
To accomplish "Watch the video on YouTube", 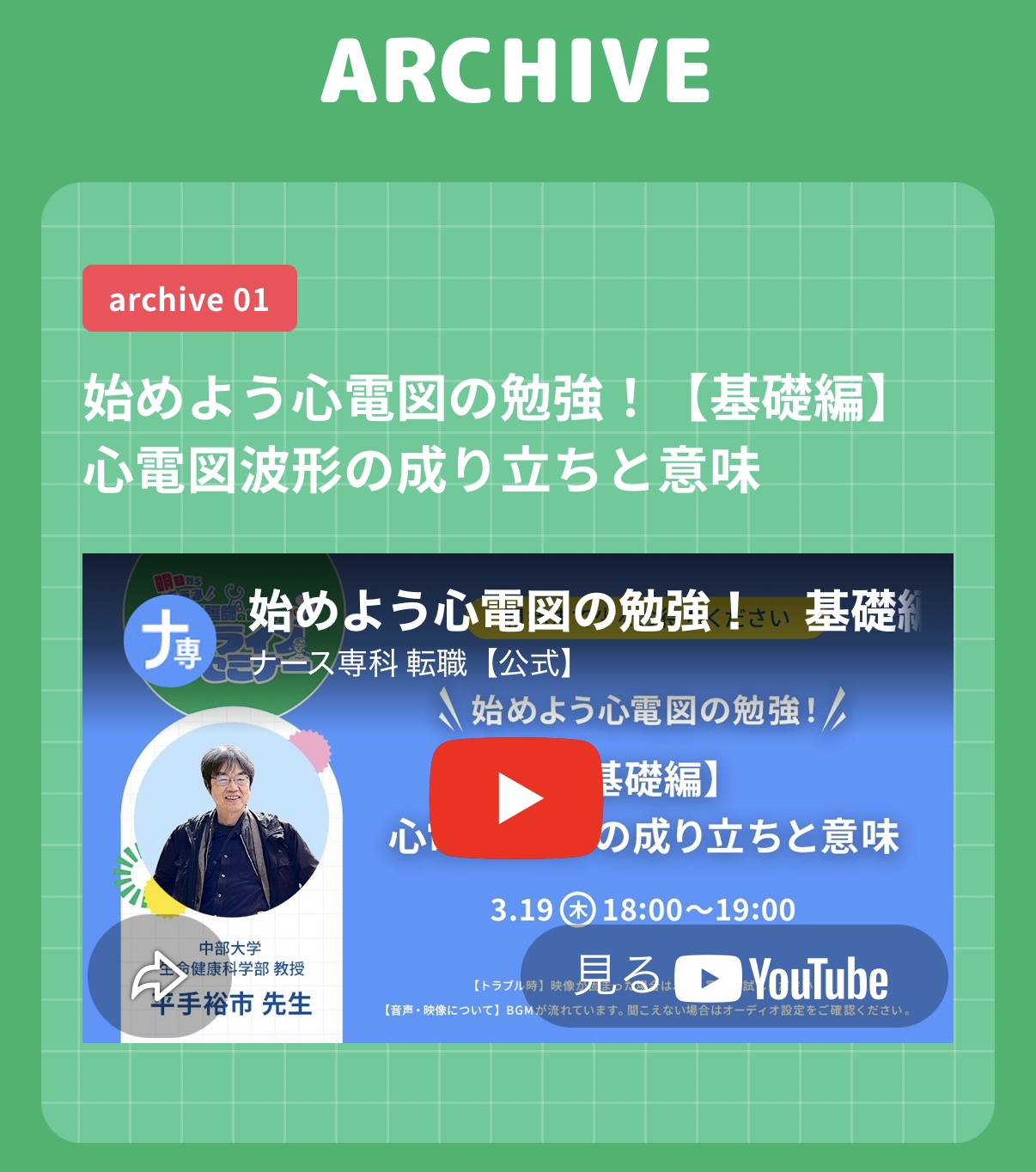I will [734, 977].
